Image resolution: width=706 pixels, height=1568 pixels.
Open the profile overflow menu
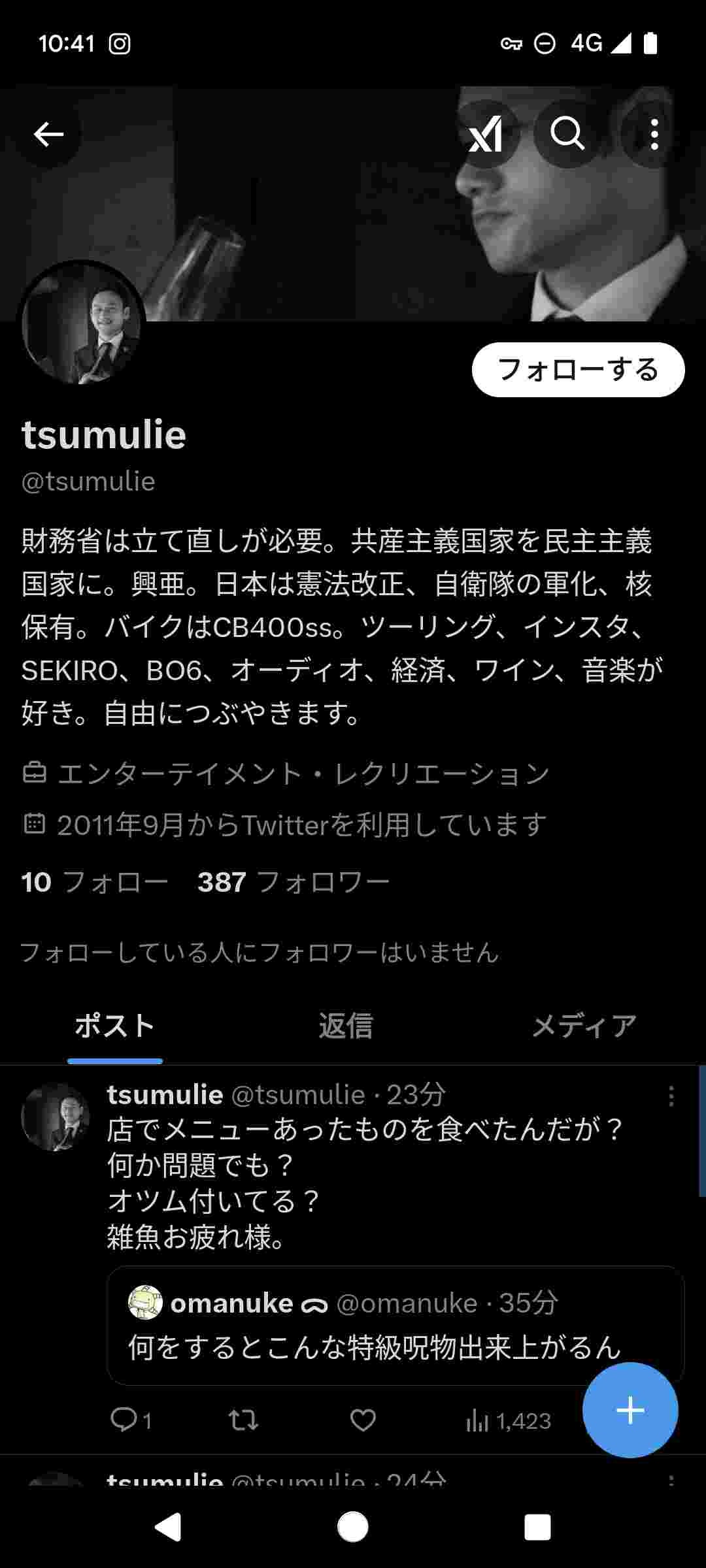654,135
